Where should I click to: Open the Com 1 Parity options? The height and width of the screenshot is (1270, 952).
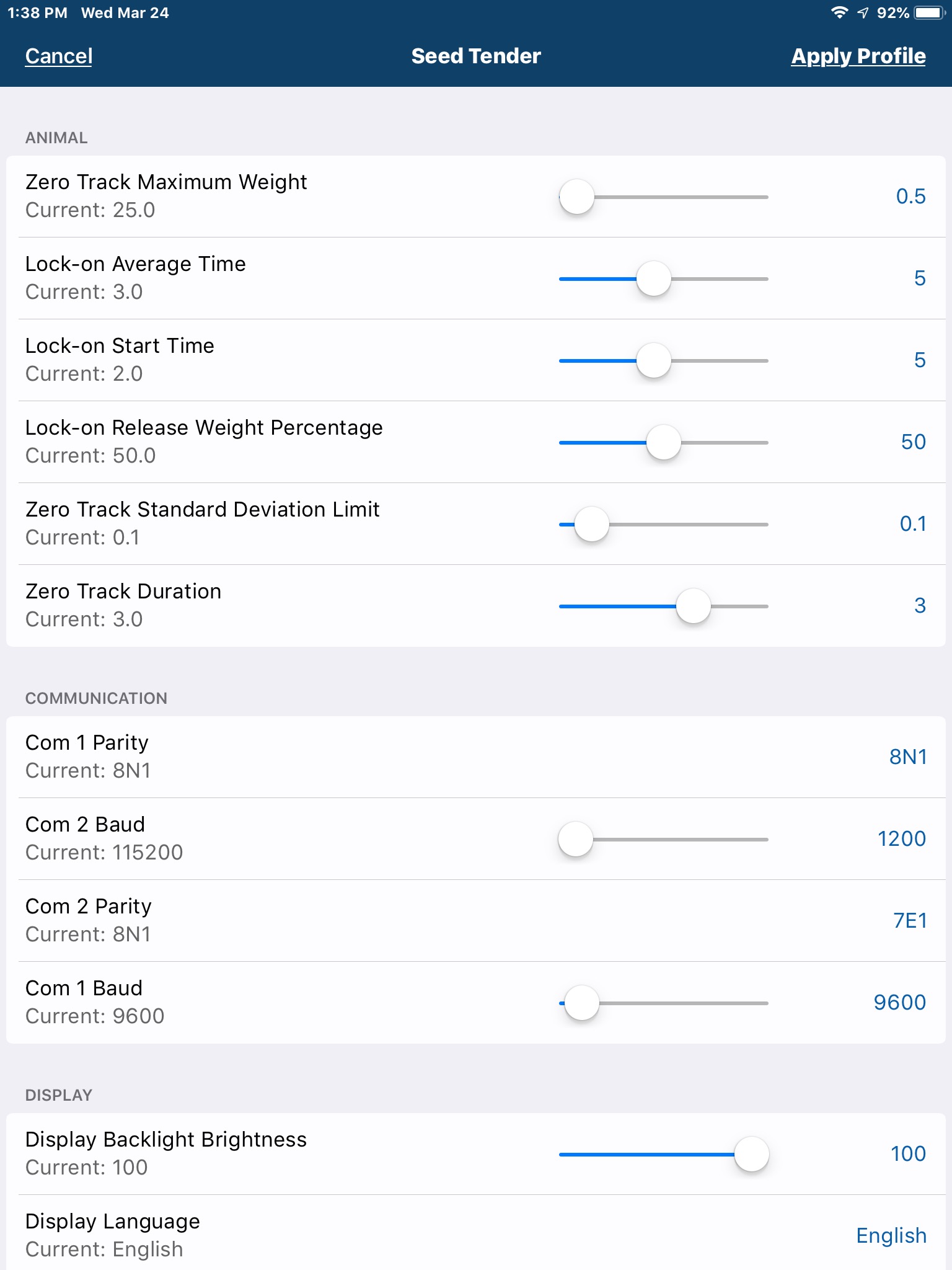[x=907, y=757]
